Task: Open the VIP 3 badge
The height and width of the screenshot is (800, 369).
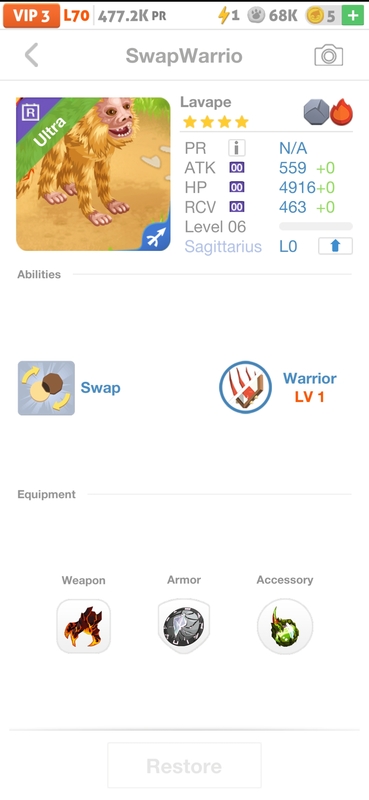Action: (31, 16)
